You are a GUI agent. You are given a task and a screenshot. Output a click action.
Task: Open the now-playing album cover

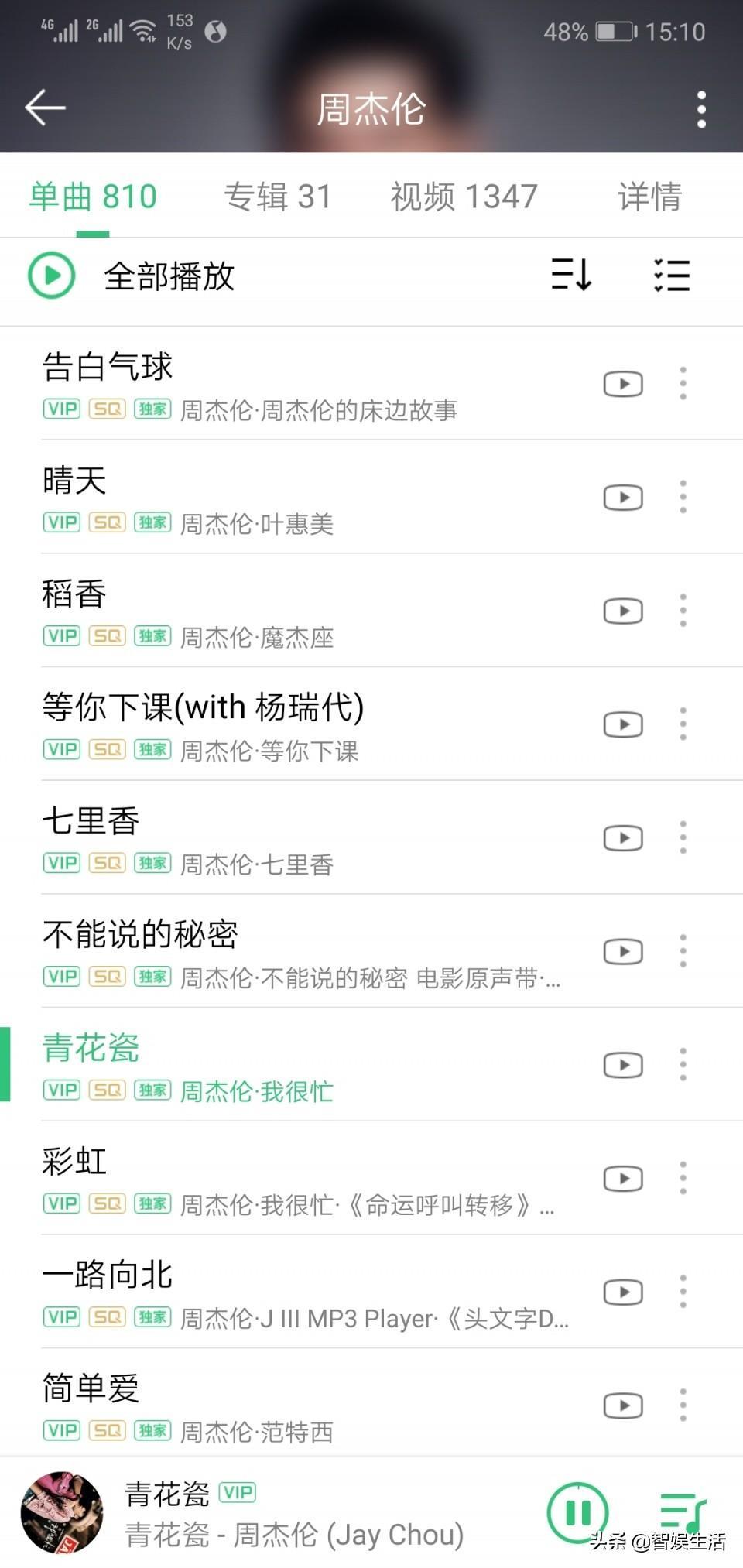pos(62,1513)
